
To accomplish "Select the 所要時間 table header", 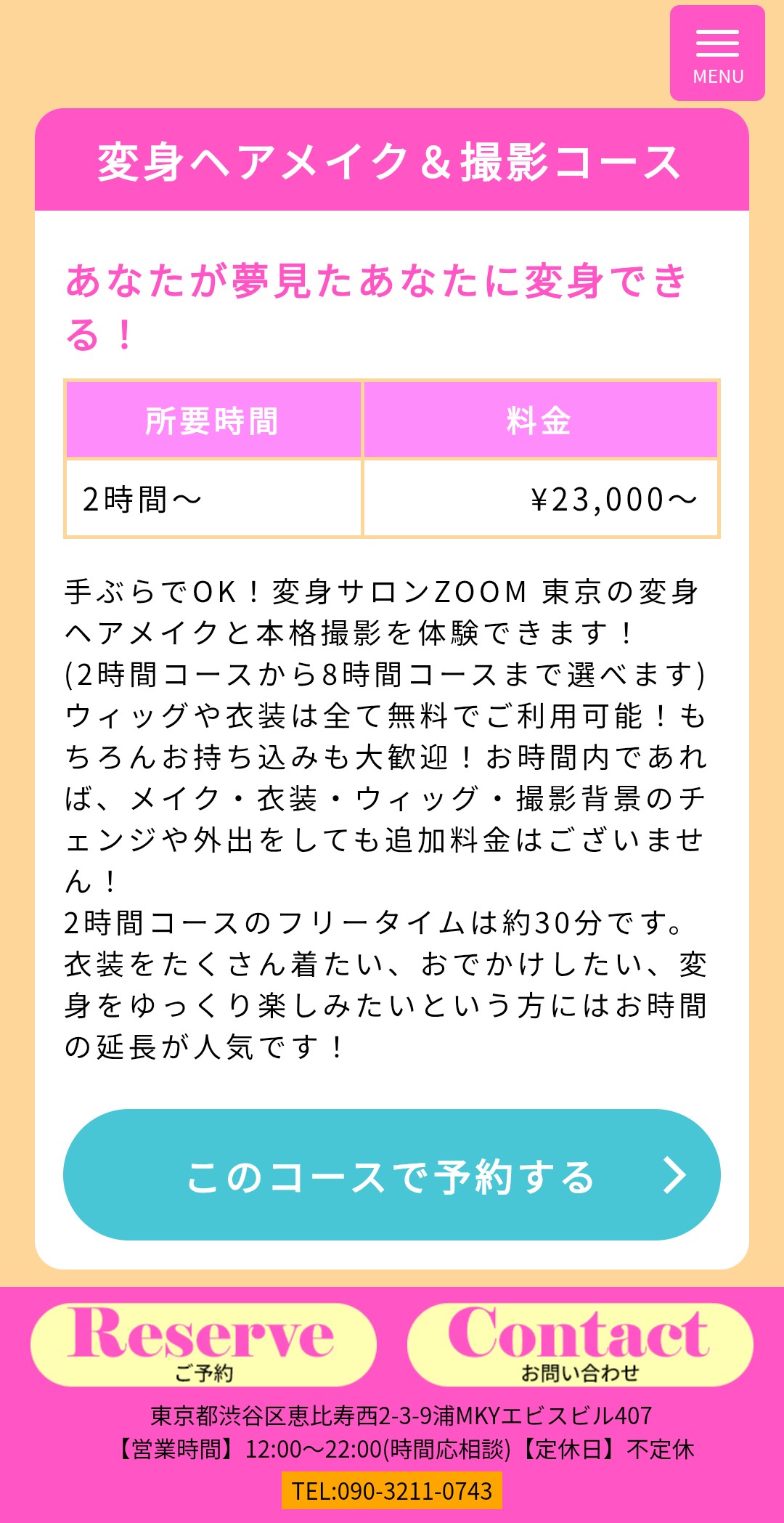I will 213,418.
